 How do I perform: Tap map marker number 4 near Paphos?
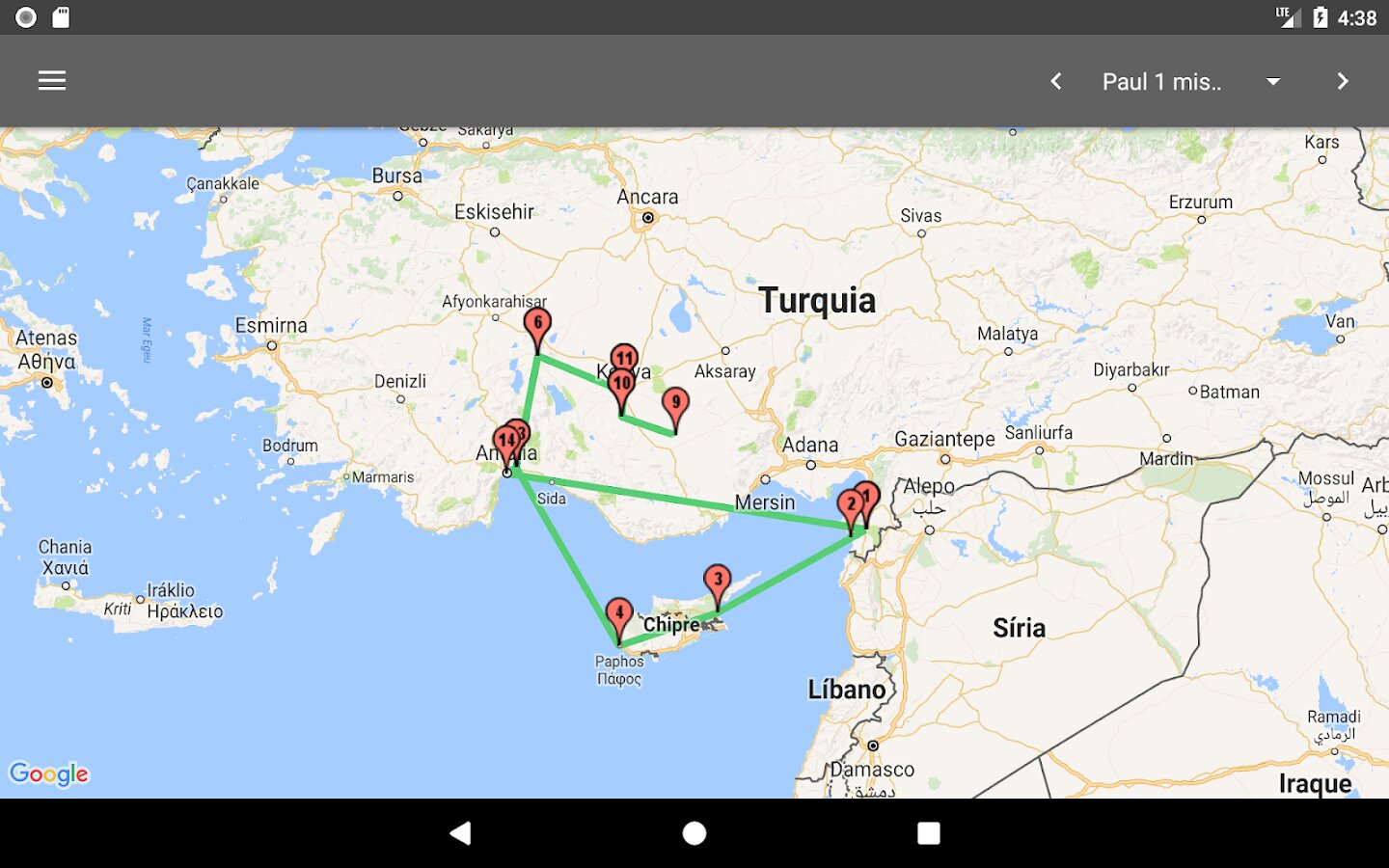pos(619,617)
